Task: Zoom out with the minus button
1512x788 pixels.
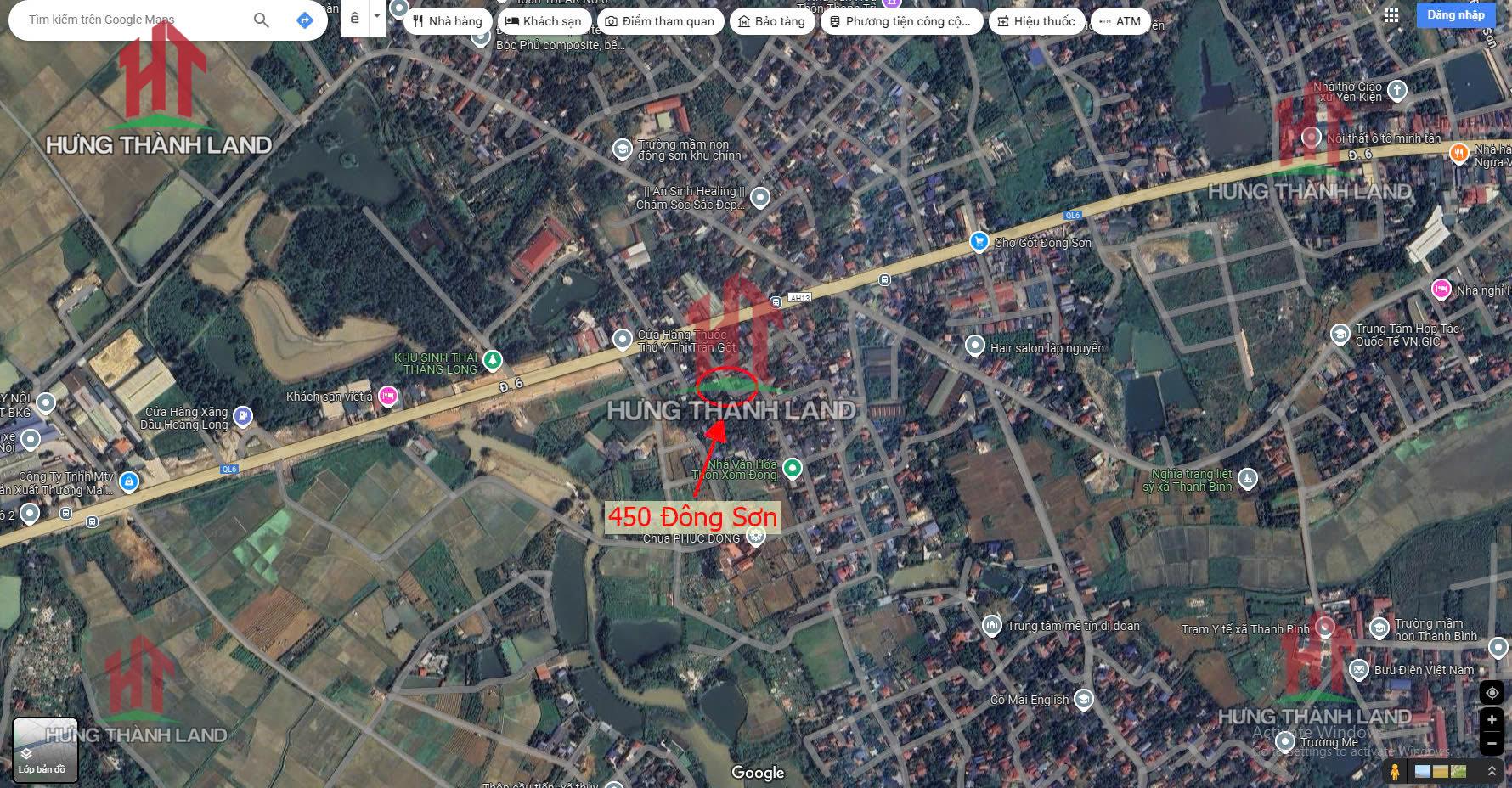Action: coord(1492,744)
